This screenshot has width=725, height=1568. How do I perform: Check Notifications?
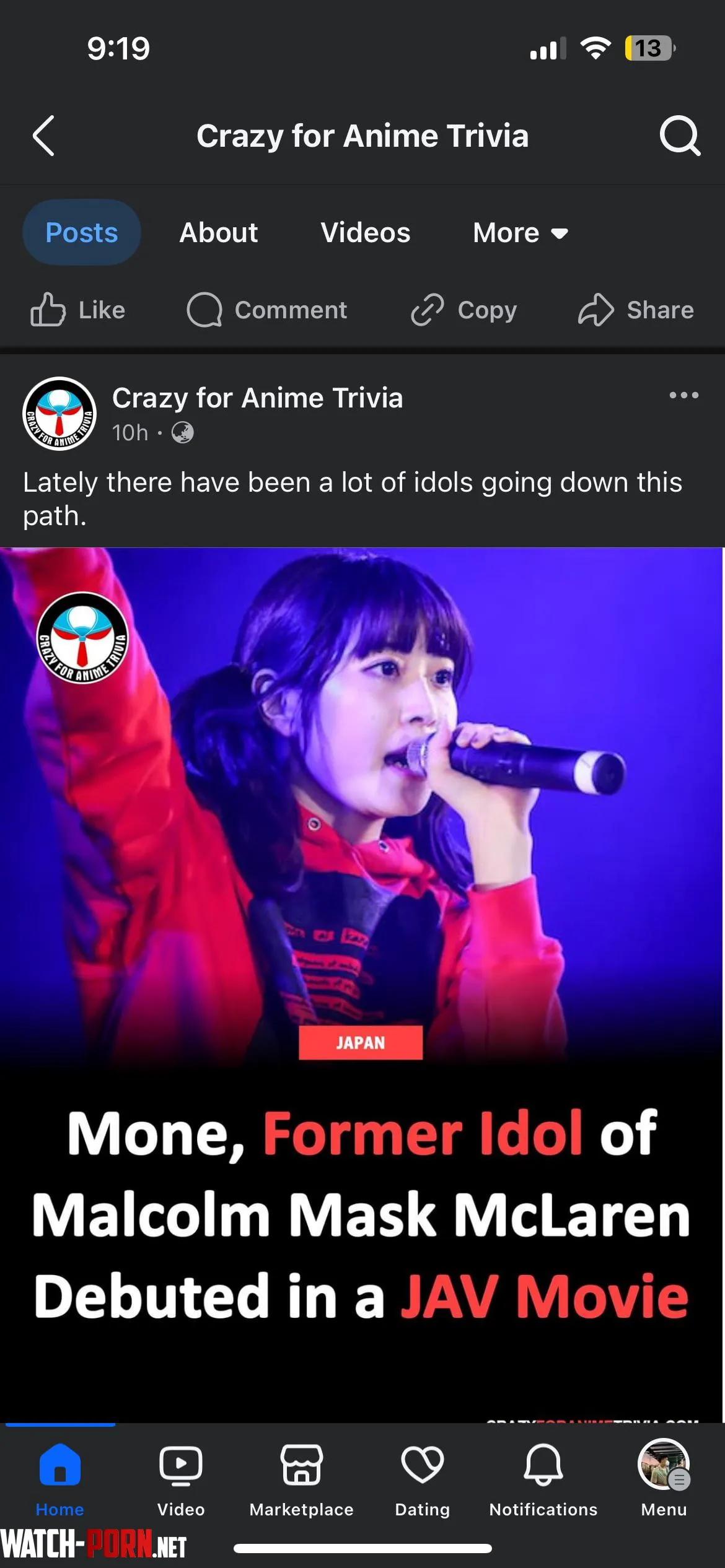click(x=543, y=1479)
